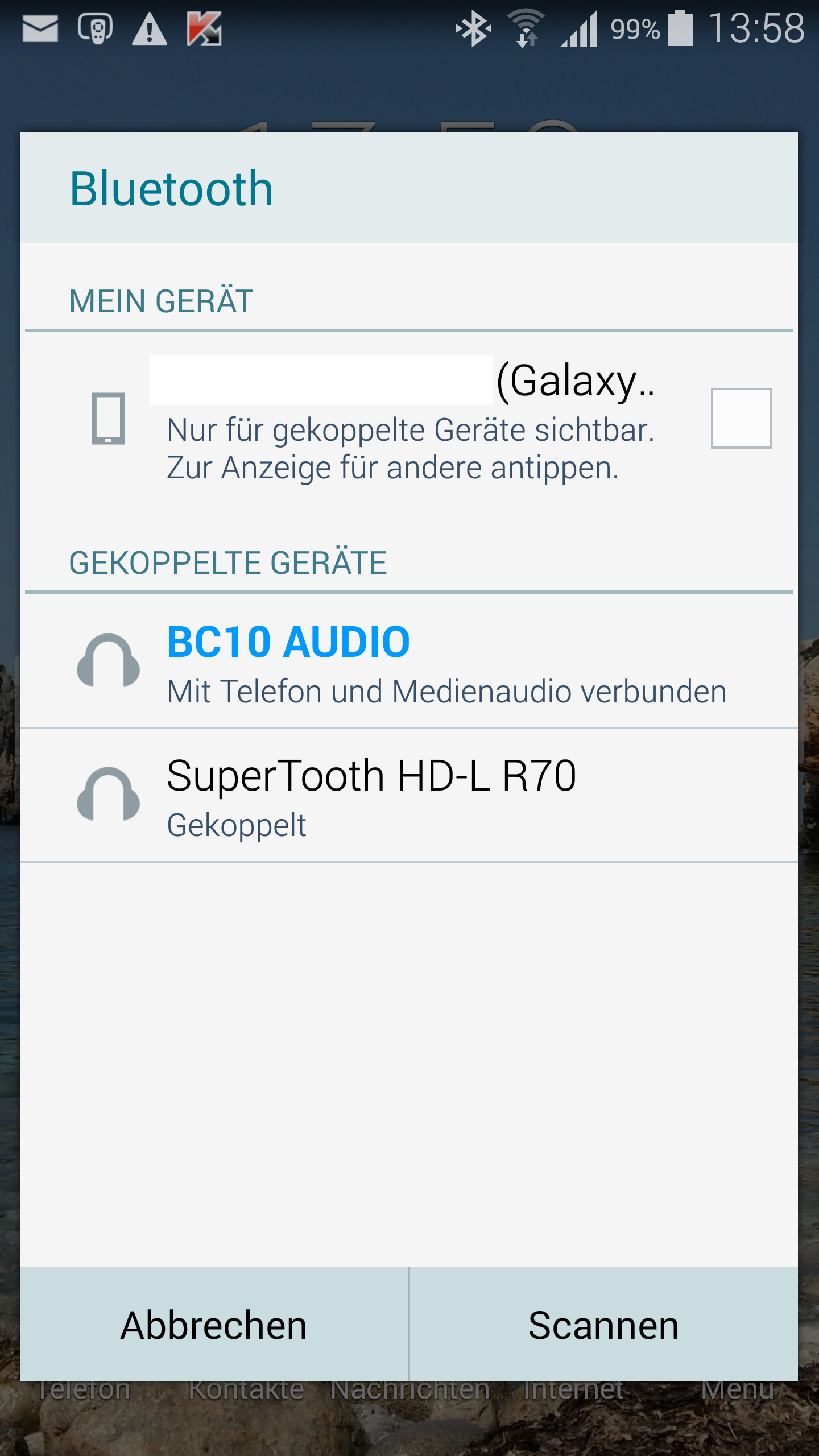This screenshot has height=1456, width=819.
Task: Select the paired SuperTooth HD-L R70
Action: coord(408,795)
